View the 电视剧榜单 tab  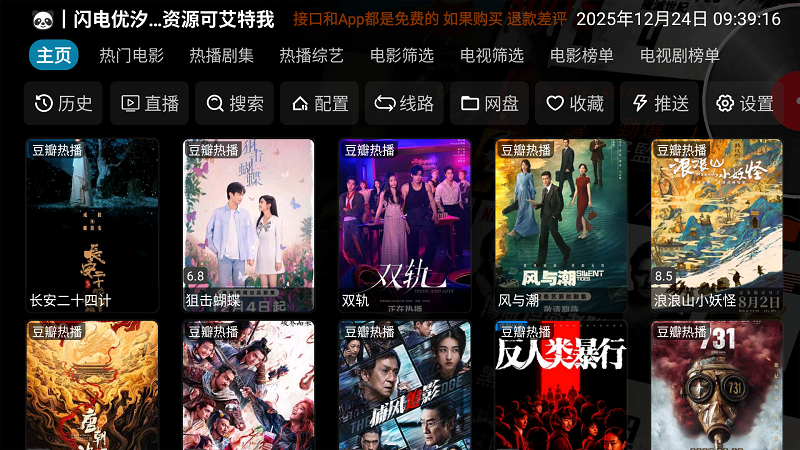coord(679,56)
